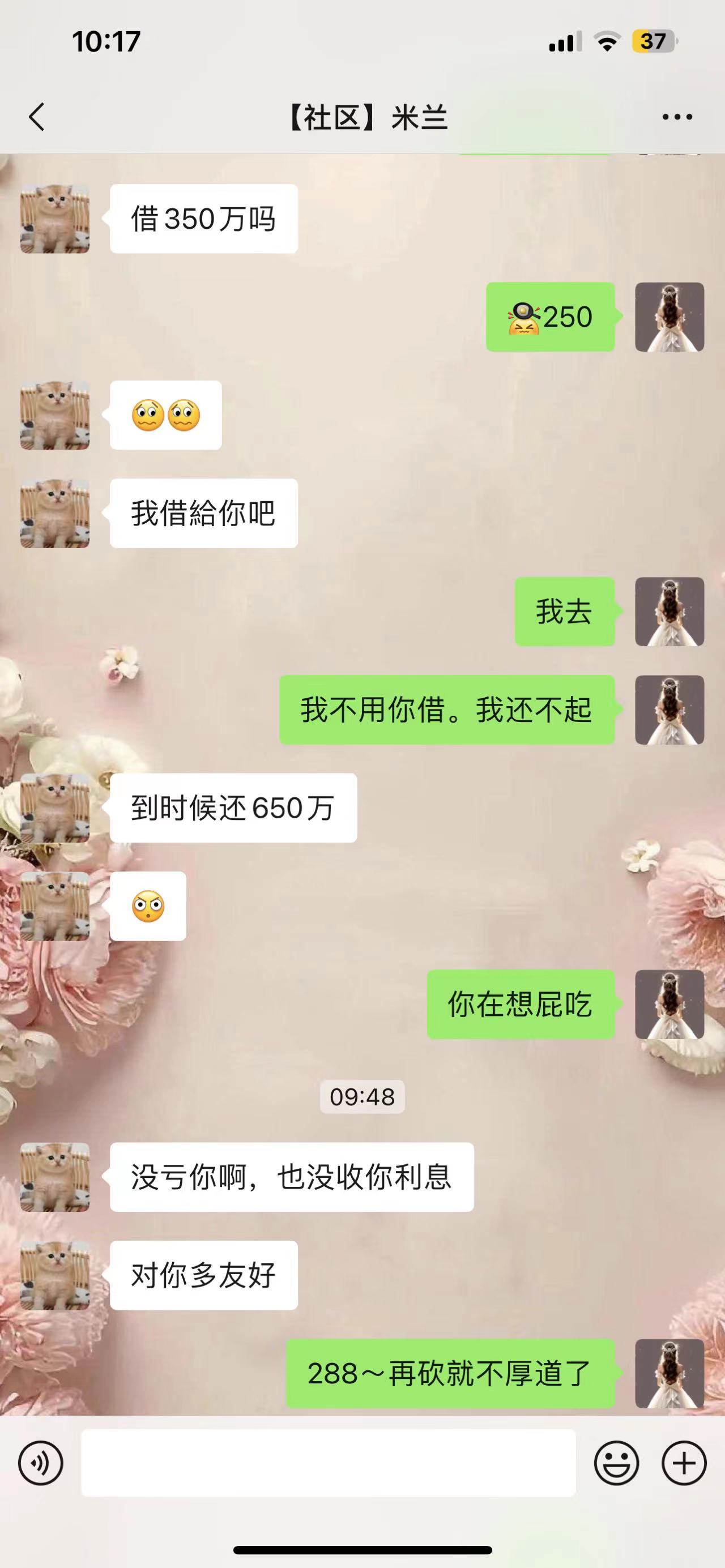This screenshot has width=725, height=1568.
Task: Open the plus attachments menu
Action: (x=684, y=1463)
